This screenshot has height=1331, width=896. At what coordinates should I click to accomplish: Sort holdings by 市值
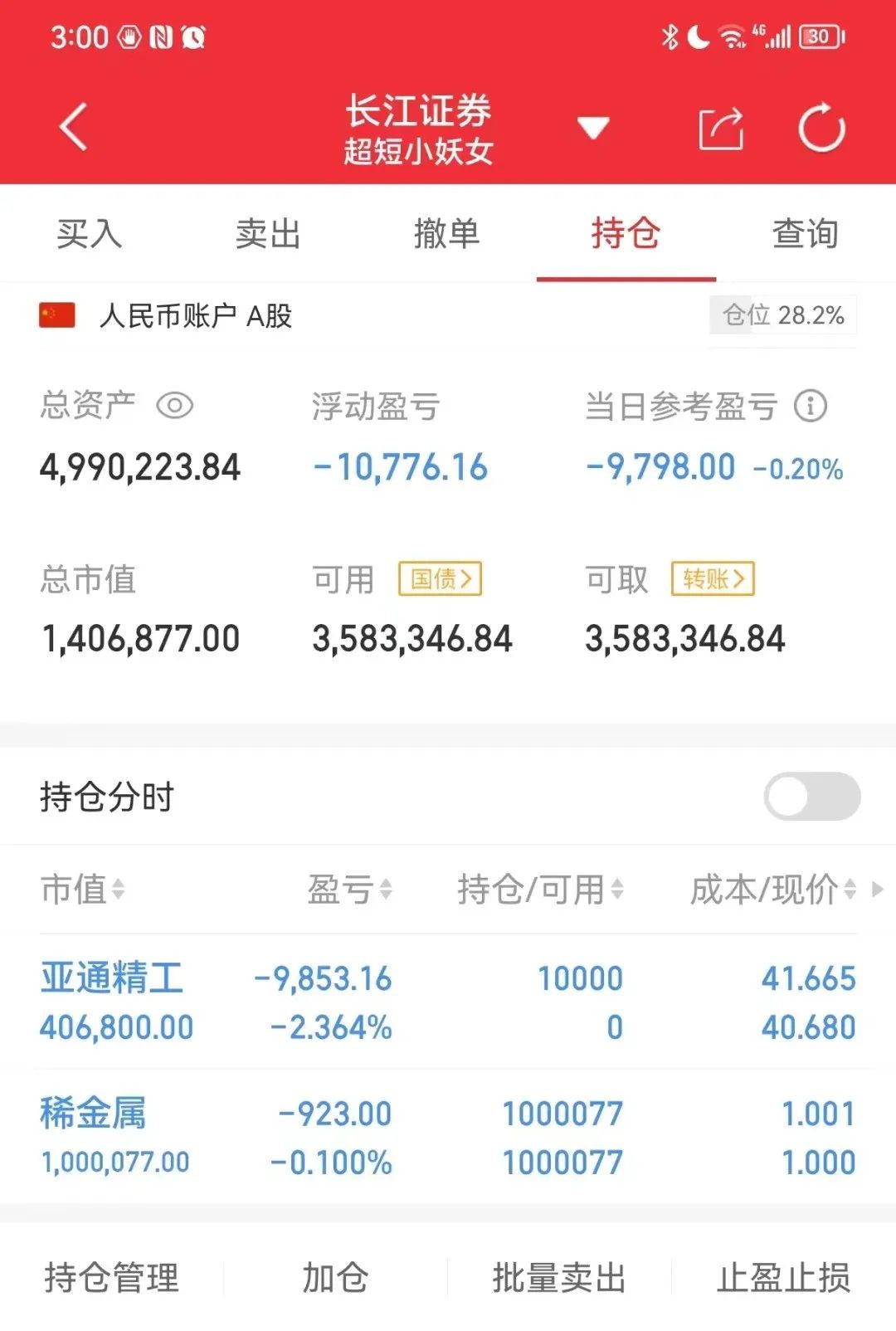(82, 890)
